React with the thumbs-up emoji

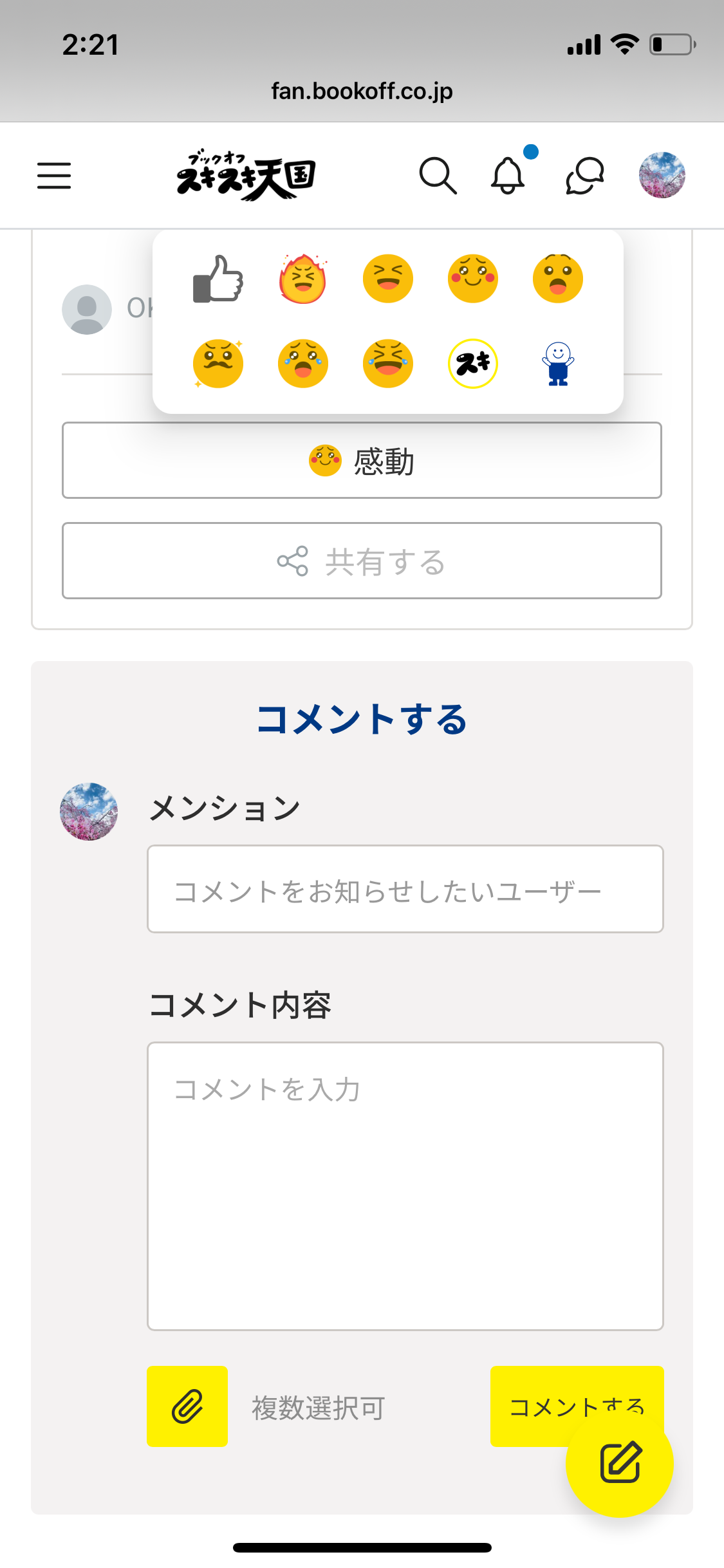coord(218,279)
